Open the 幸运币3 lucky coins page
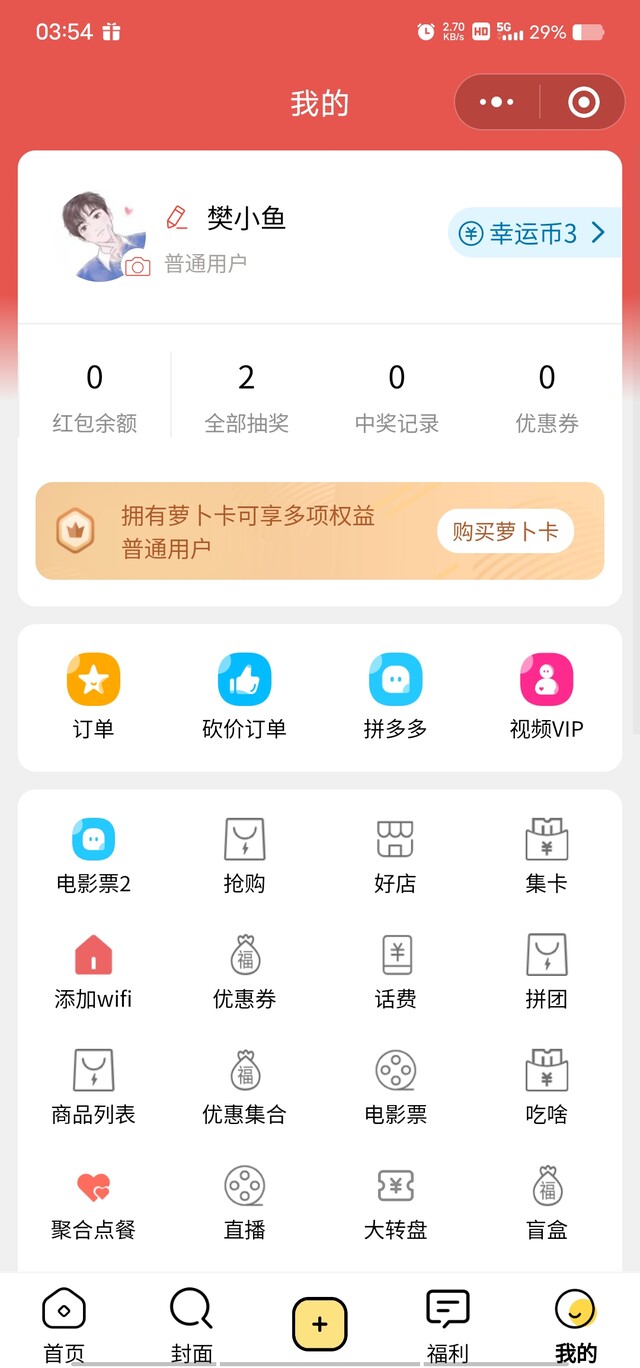This screenshot has height=1368, width=640. tap(533, 234)
